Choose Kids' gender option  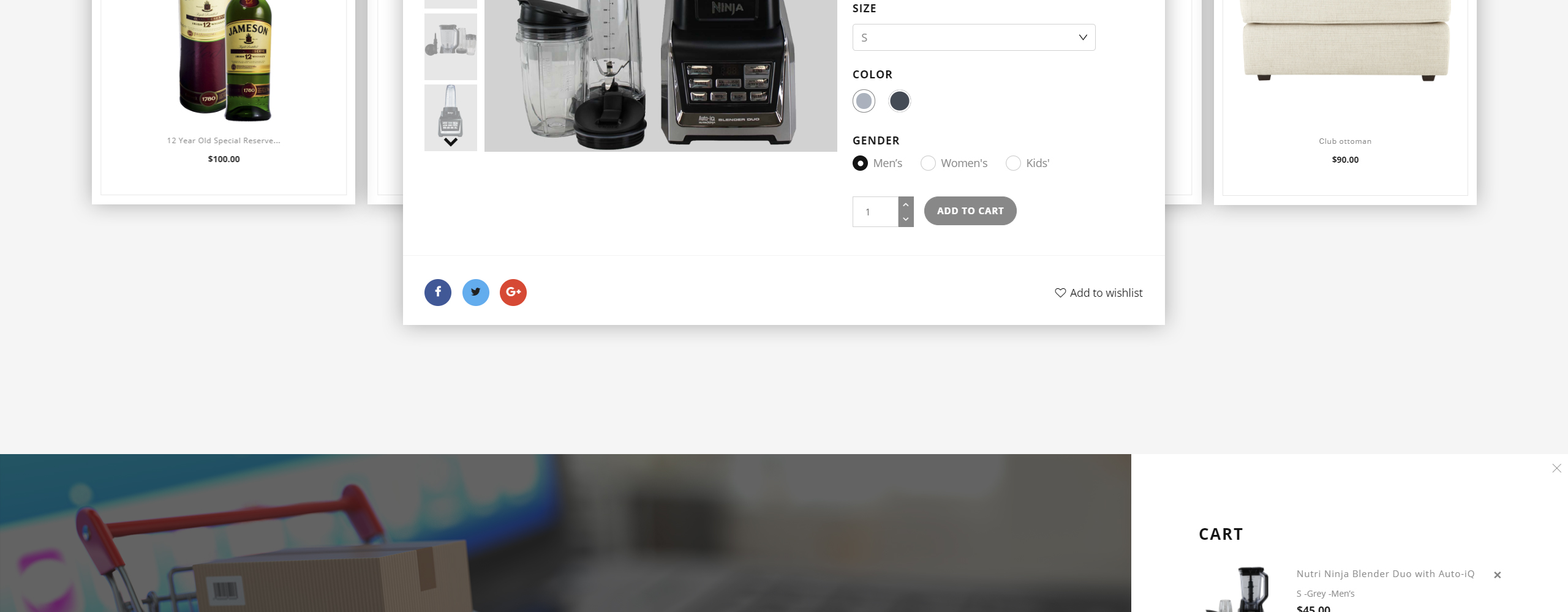pyautogui.click(x=1013, y=163)
